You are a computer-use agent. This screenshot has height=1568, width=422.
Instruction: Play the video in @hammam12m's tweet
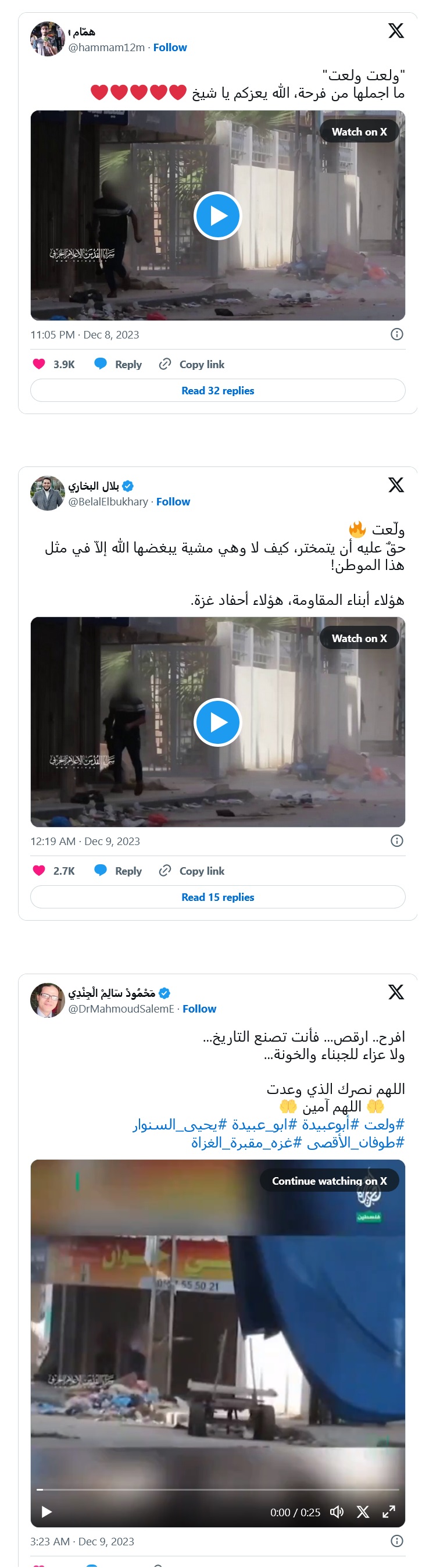[218, 215]
